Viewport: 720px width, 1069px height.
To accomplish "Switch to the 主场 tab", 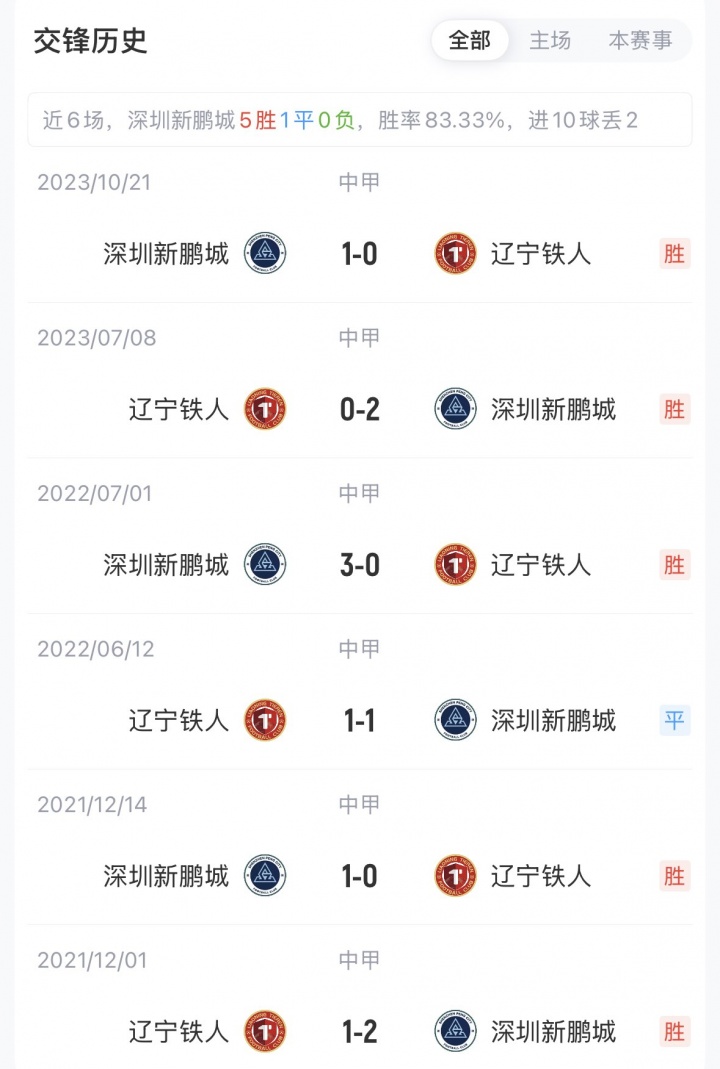I will click(551, 41).
